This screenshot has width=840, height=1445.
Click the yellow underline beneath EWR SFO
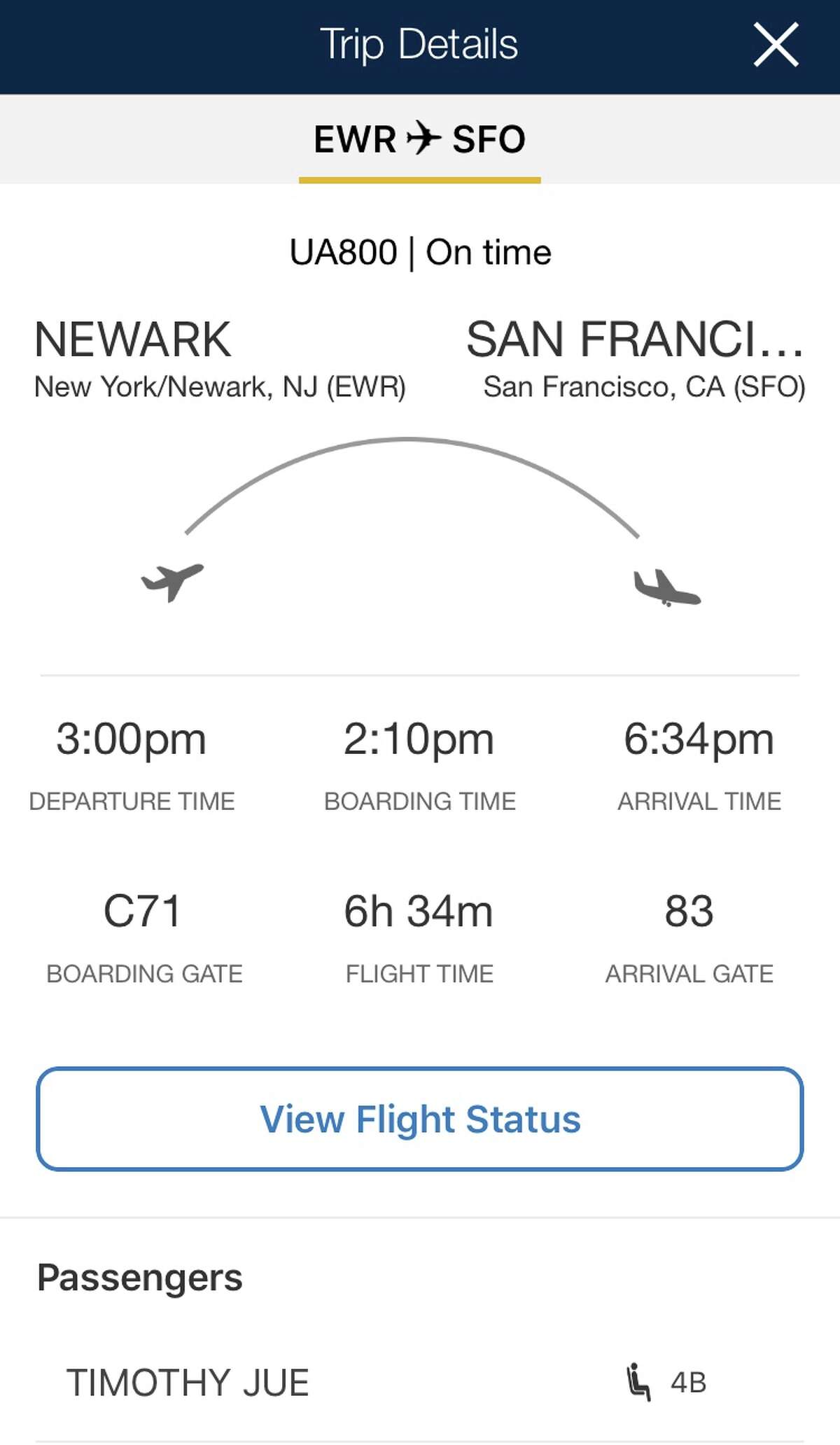[x=420, y=180]
